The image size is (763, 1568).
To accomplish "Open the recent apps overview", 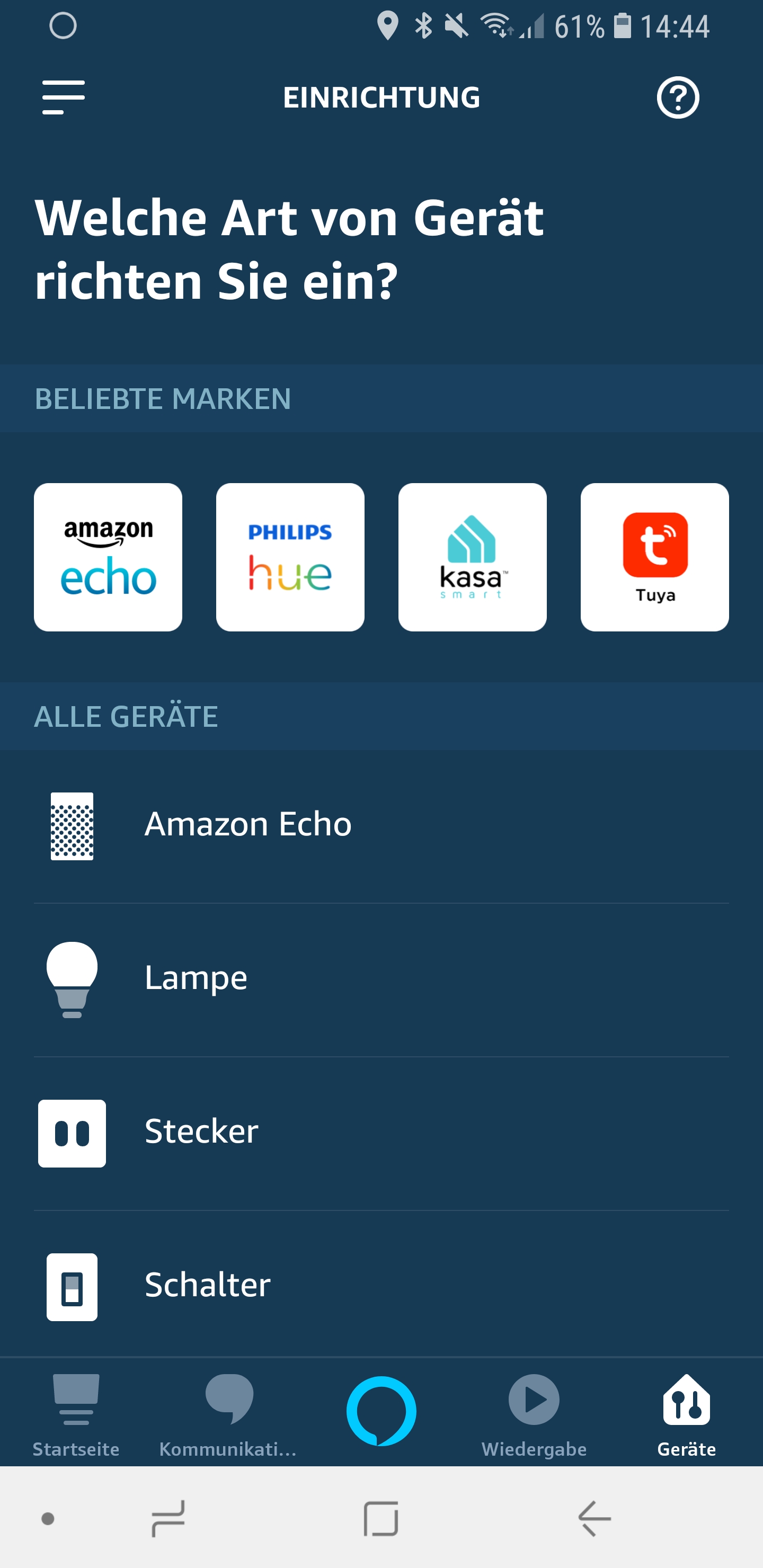I will pyautogui.click(x=168, y=1518).
